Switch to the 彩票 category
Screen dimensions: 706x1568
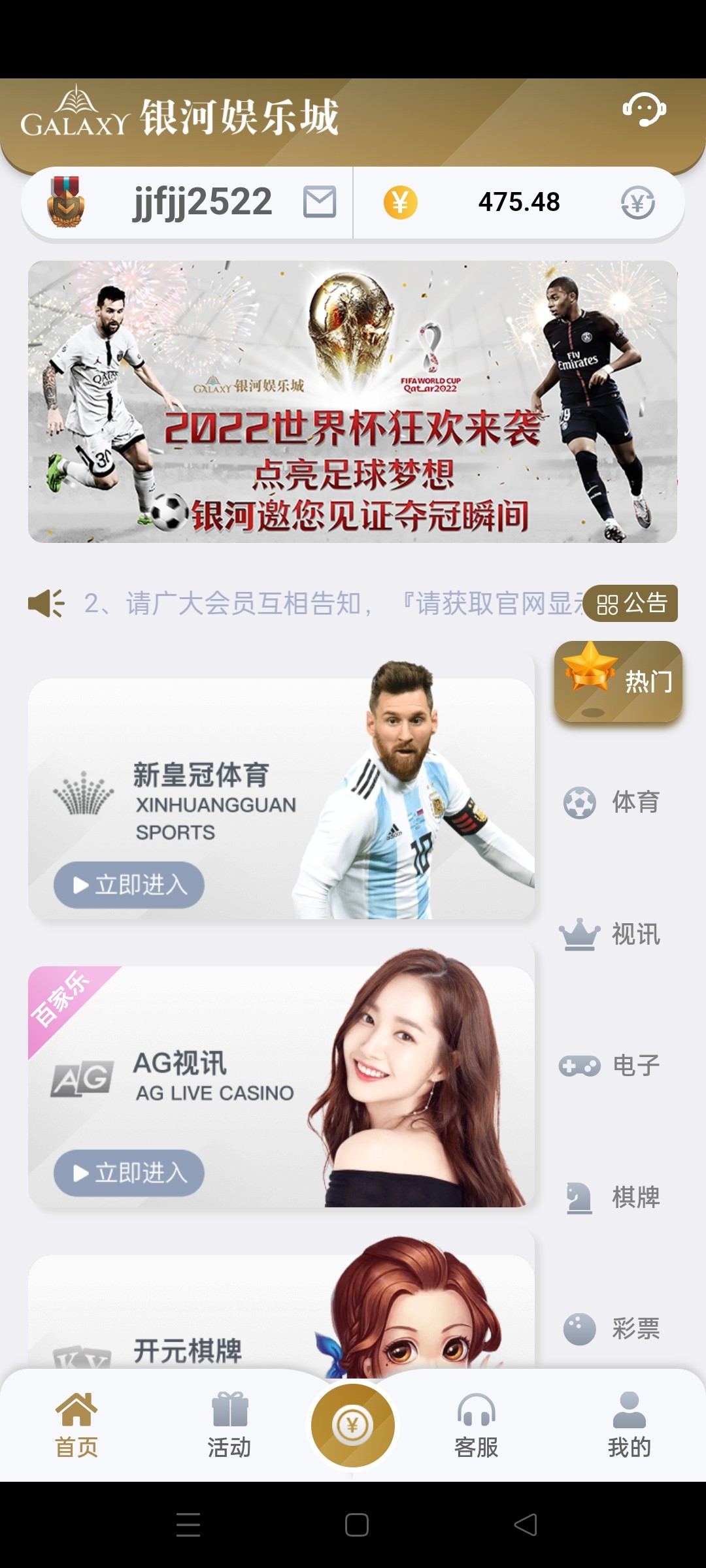pyautogui.click(x=613, y=1328)
